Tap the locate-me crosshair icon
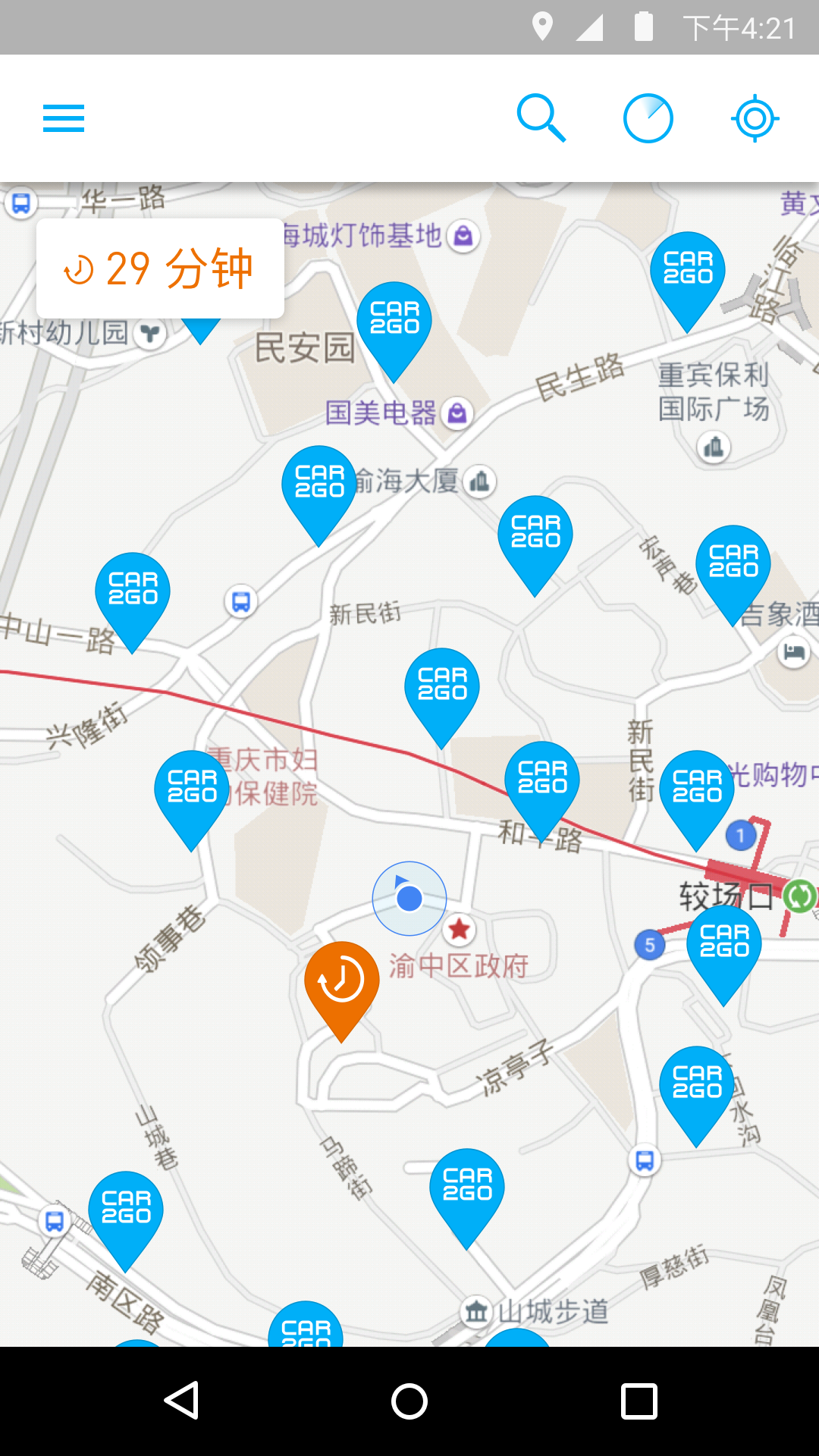Viewport: 819px width, 1456px height. [x=755, y=118]
